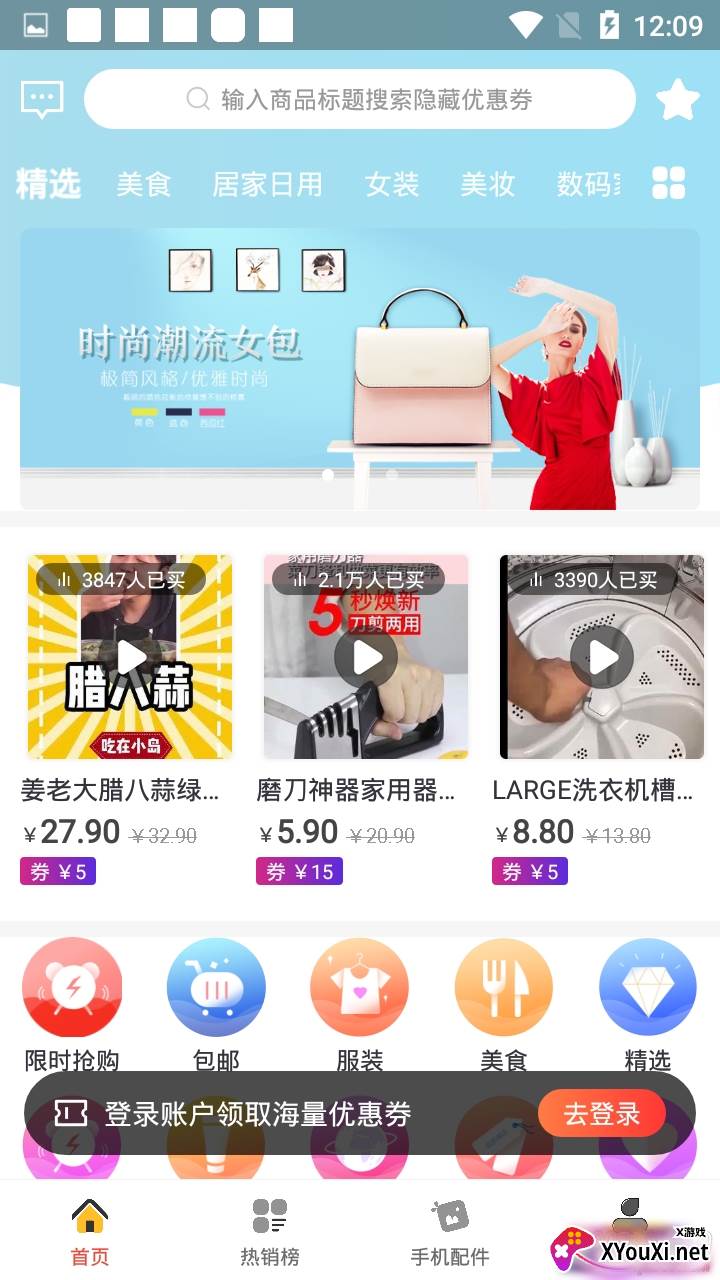720x1280 pixels.
Task: Switch to the 美食 category tab
Action: pyautogui.click(x=144, y=184)
